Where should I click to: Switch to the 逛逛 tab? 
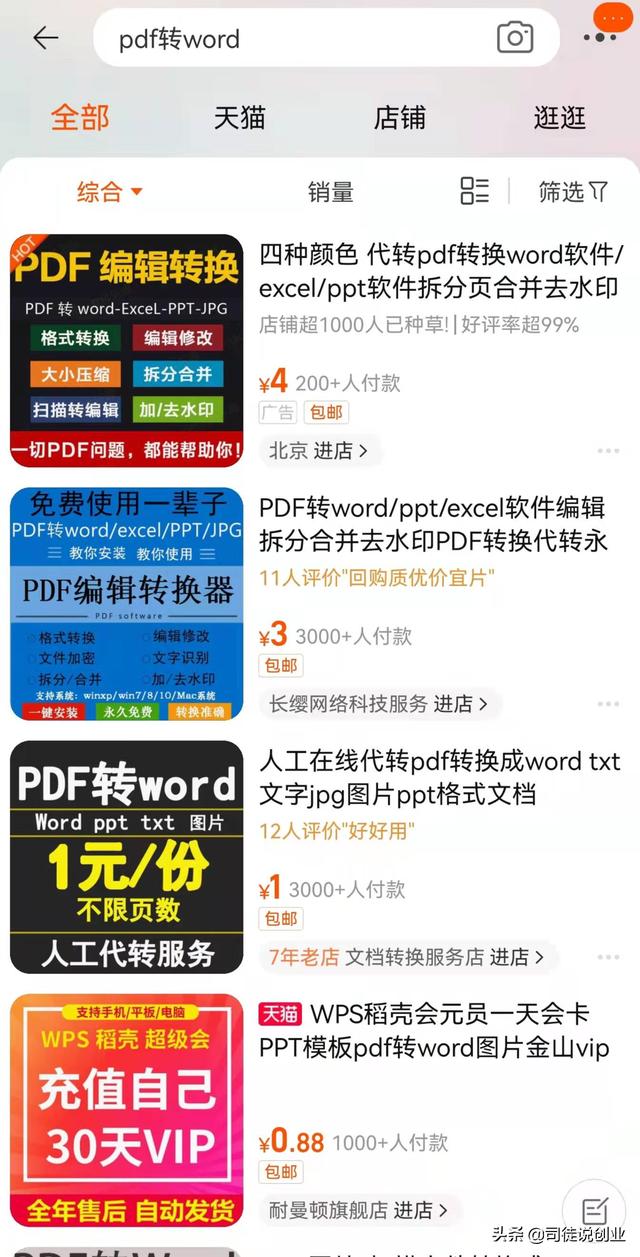[559, 117]
